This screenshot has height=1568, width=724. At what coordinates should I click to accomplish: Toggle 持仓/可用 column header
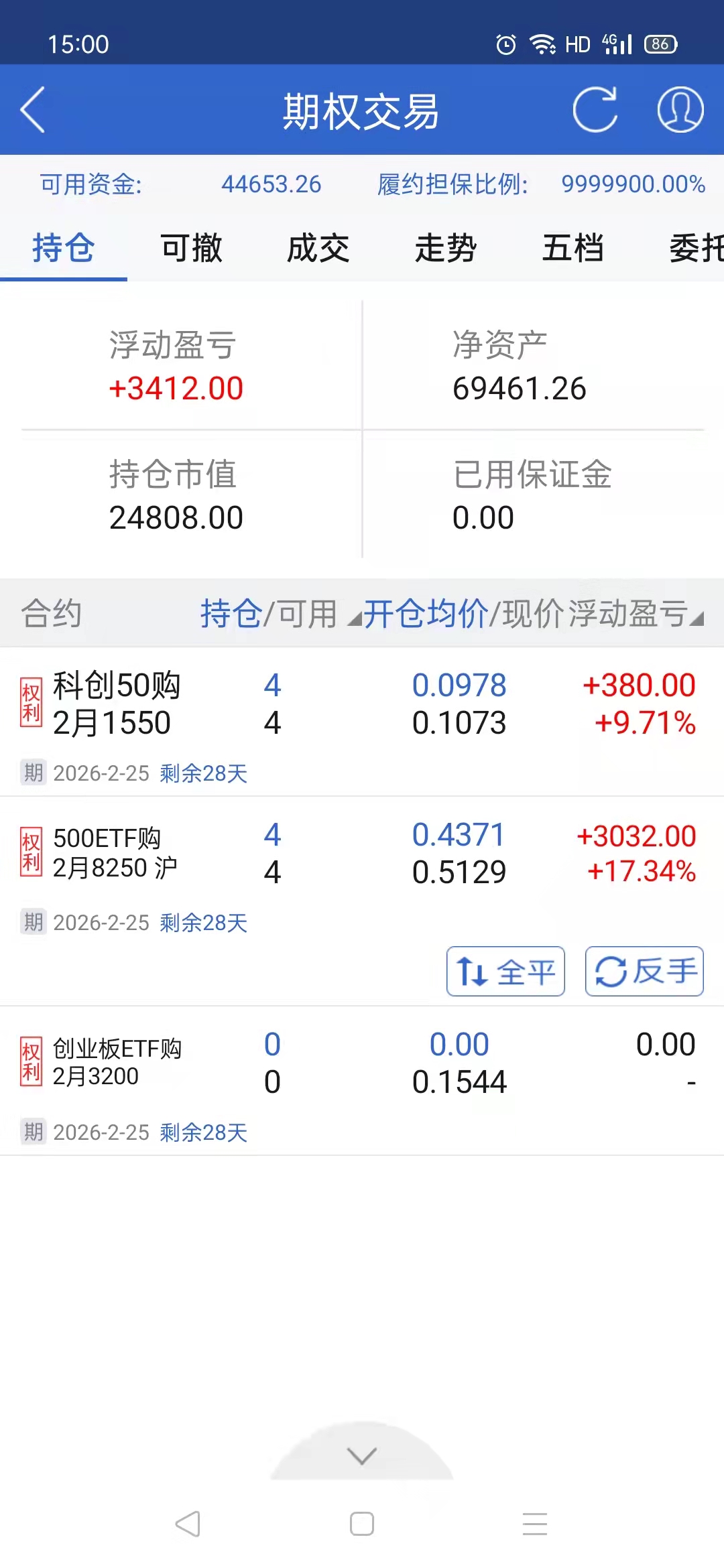point(268,614)
